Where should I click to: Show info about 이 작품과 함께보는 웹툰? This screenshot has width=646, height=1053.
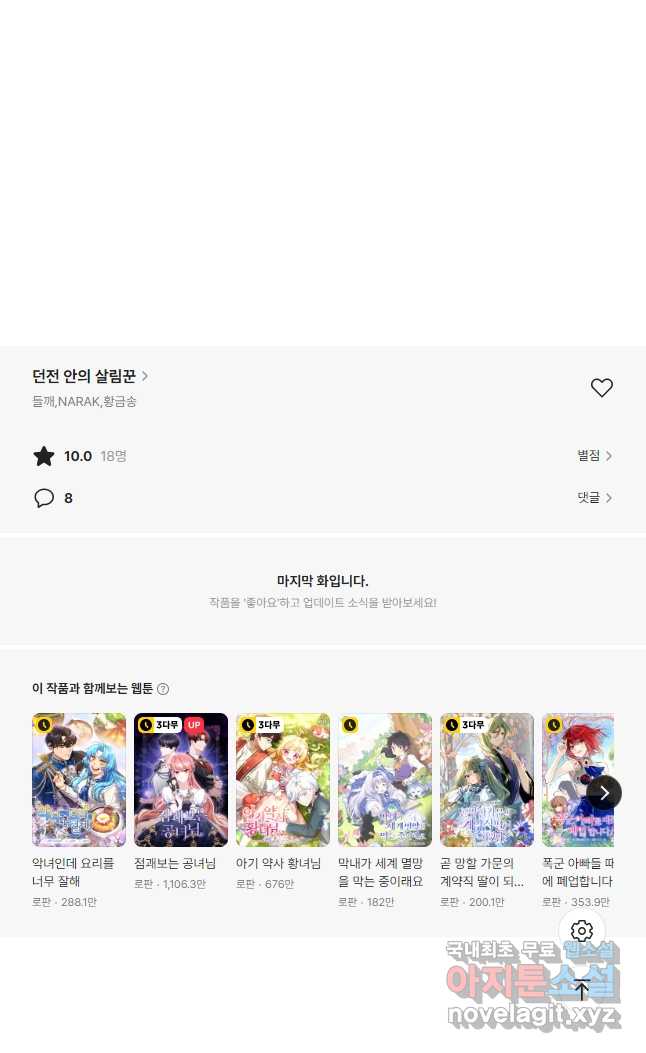click(x=163, y=689)
